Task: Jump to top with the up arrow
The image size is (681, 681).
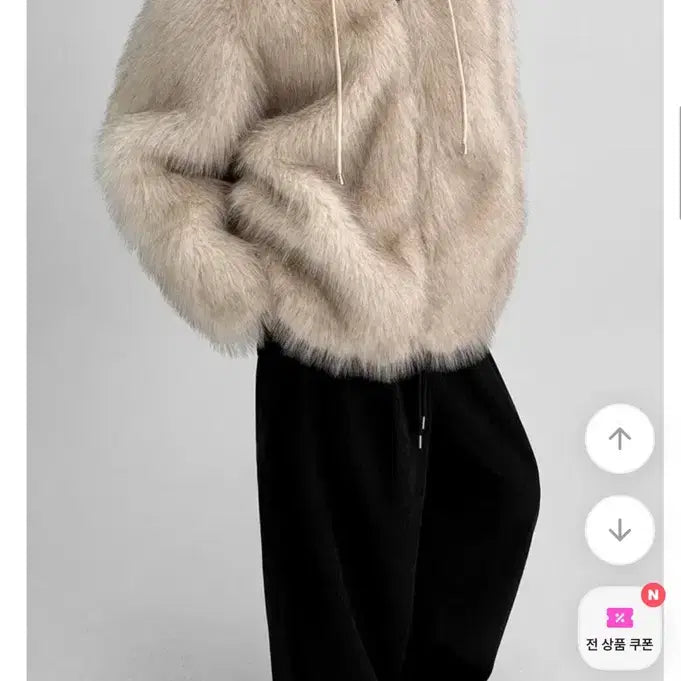Action: click(619, 439)
